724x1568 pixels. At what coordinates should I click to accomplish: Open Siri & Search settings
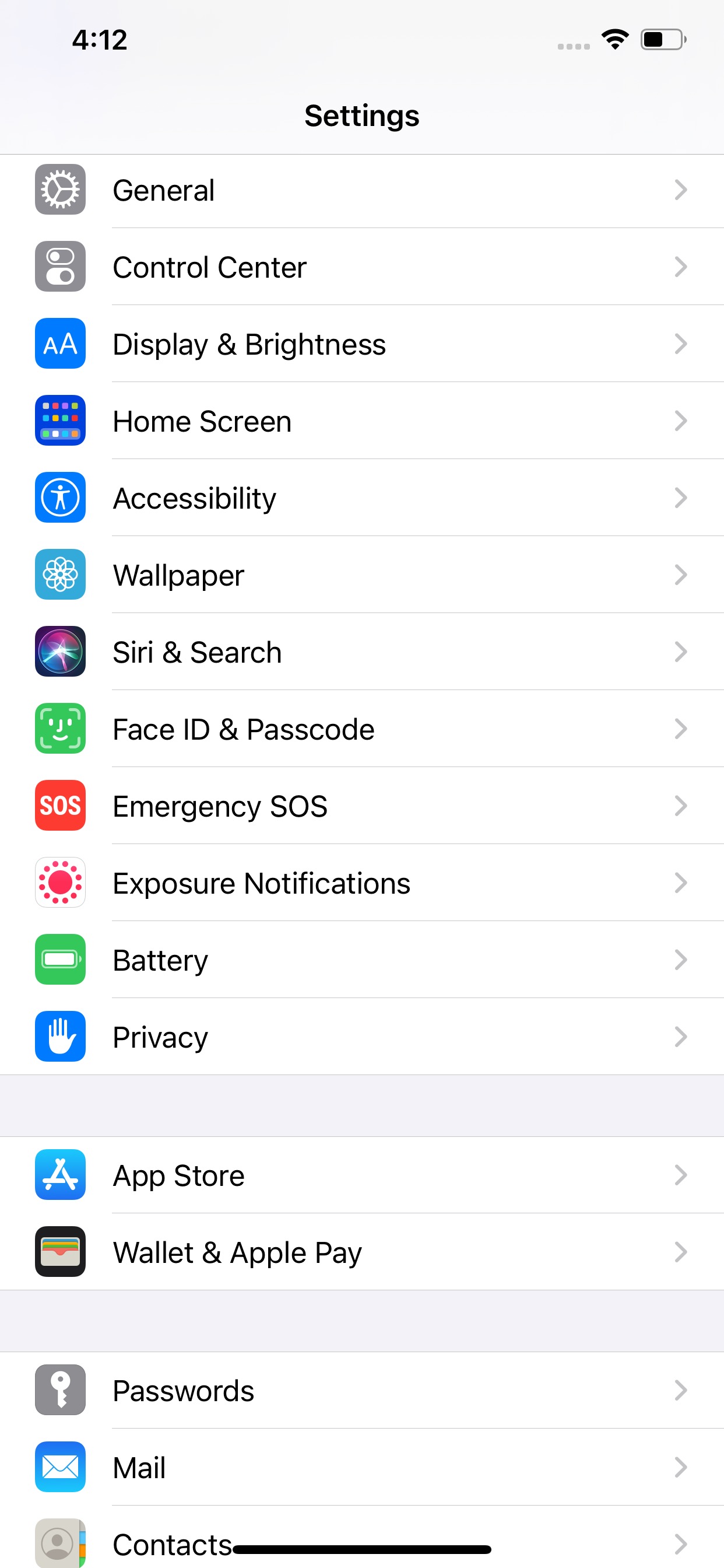(x=361, y=653)
